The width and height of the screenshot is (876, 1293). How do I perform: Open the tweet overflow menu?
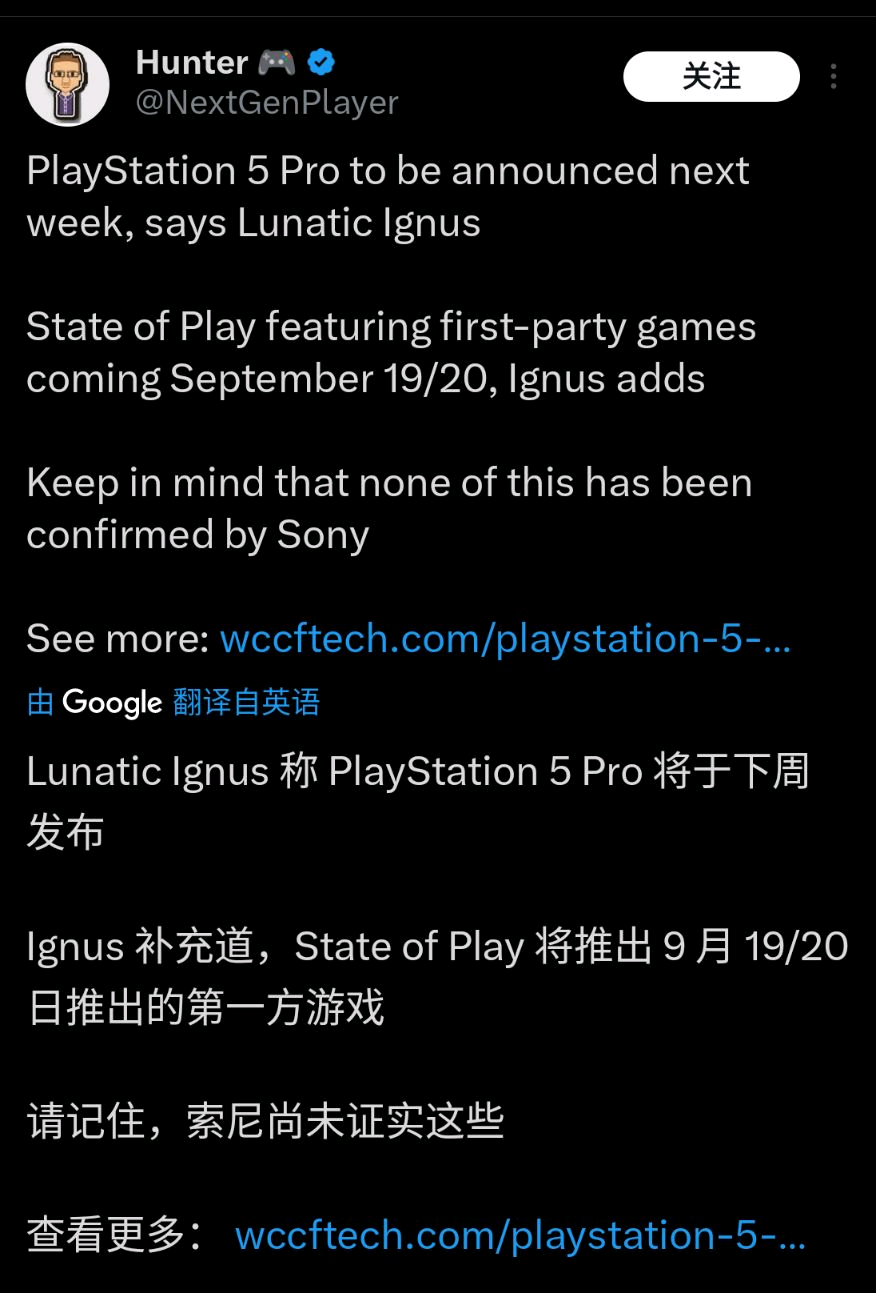(x=833, y=77)
